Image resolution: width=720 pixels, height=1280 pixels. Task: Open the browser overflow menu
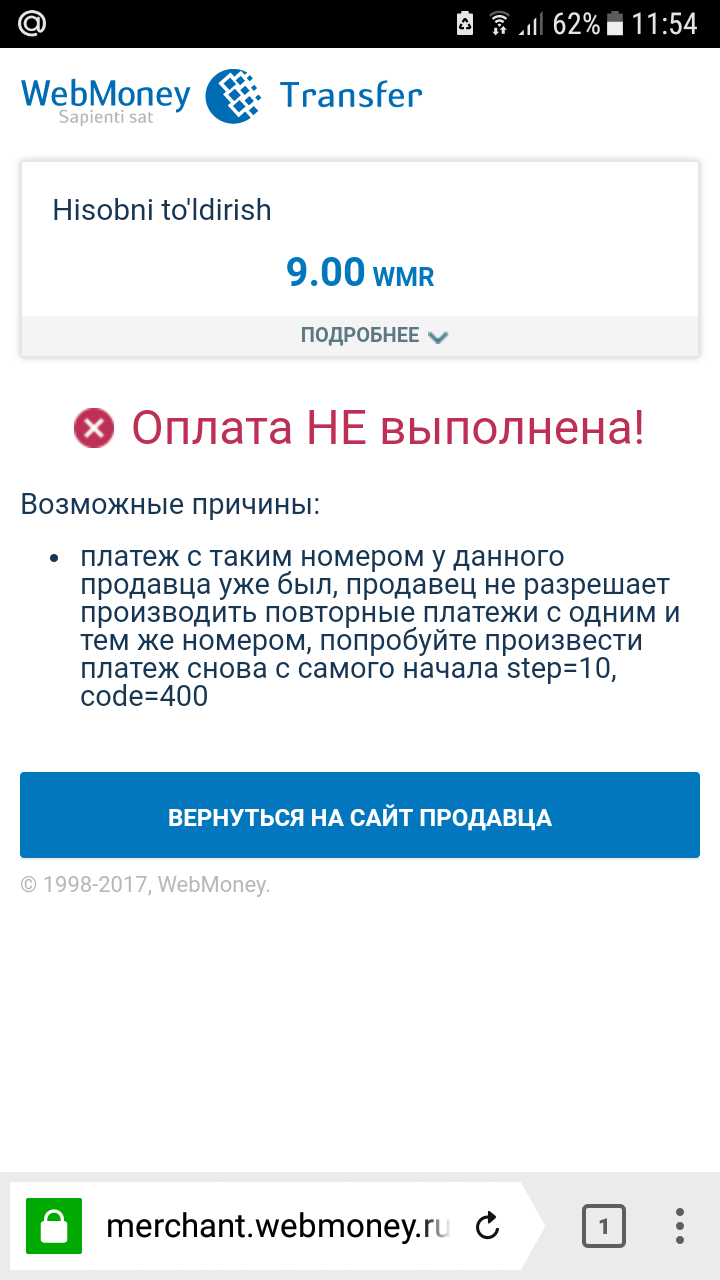tap(679, 1225)
